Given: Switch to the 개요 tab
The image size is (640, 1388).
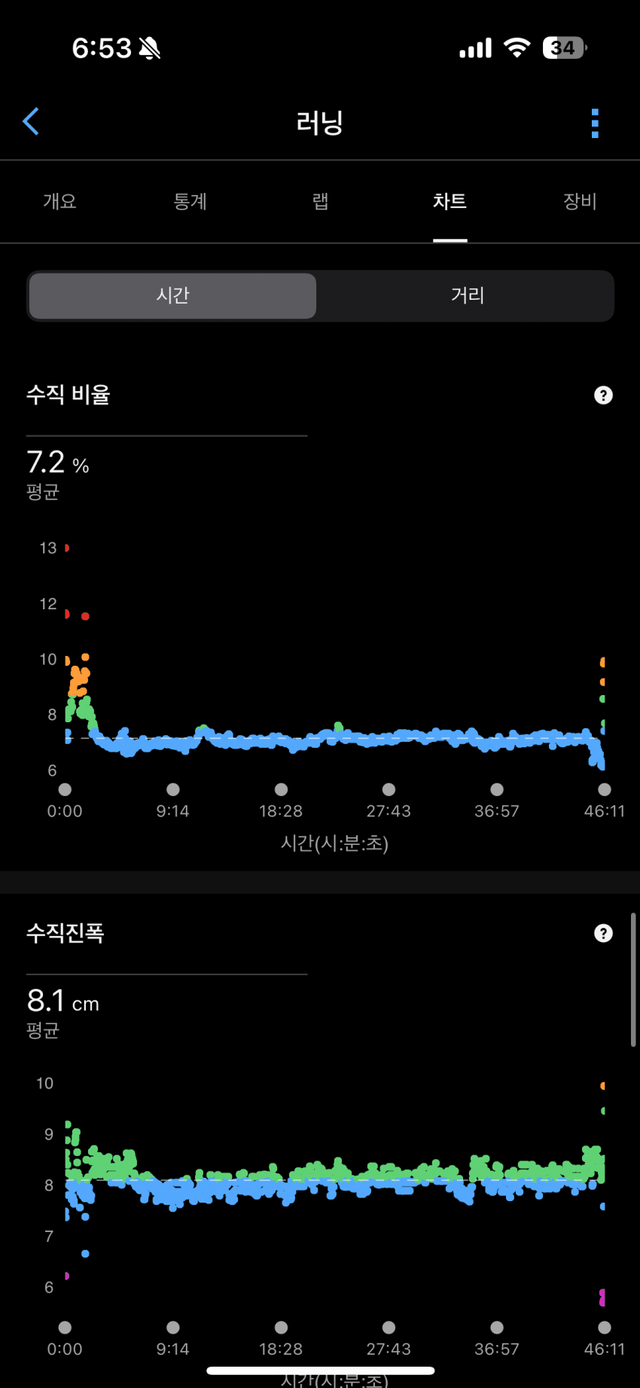Looking at the screenshot, I should pyautogui.click(x=60, y=201).
